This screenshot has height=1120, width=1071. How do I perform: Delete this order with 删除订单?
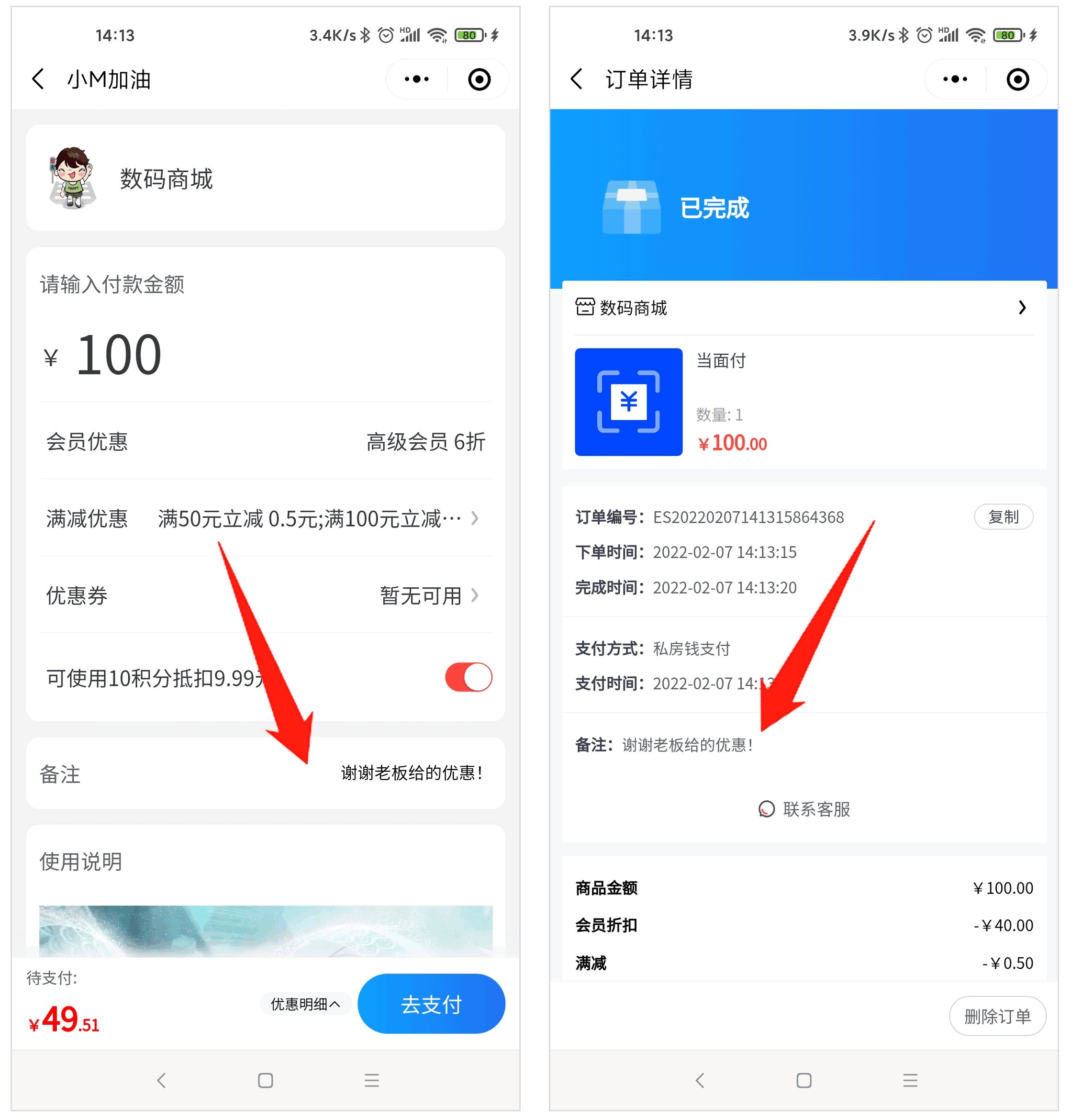997,1016
